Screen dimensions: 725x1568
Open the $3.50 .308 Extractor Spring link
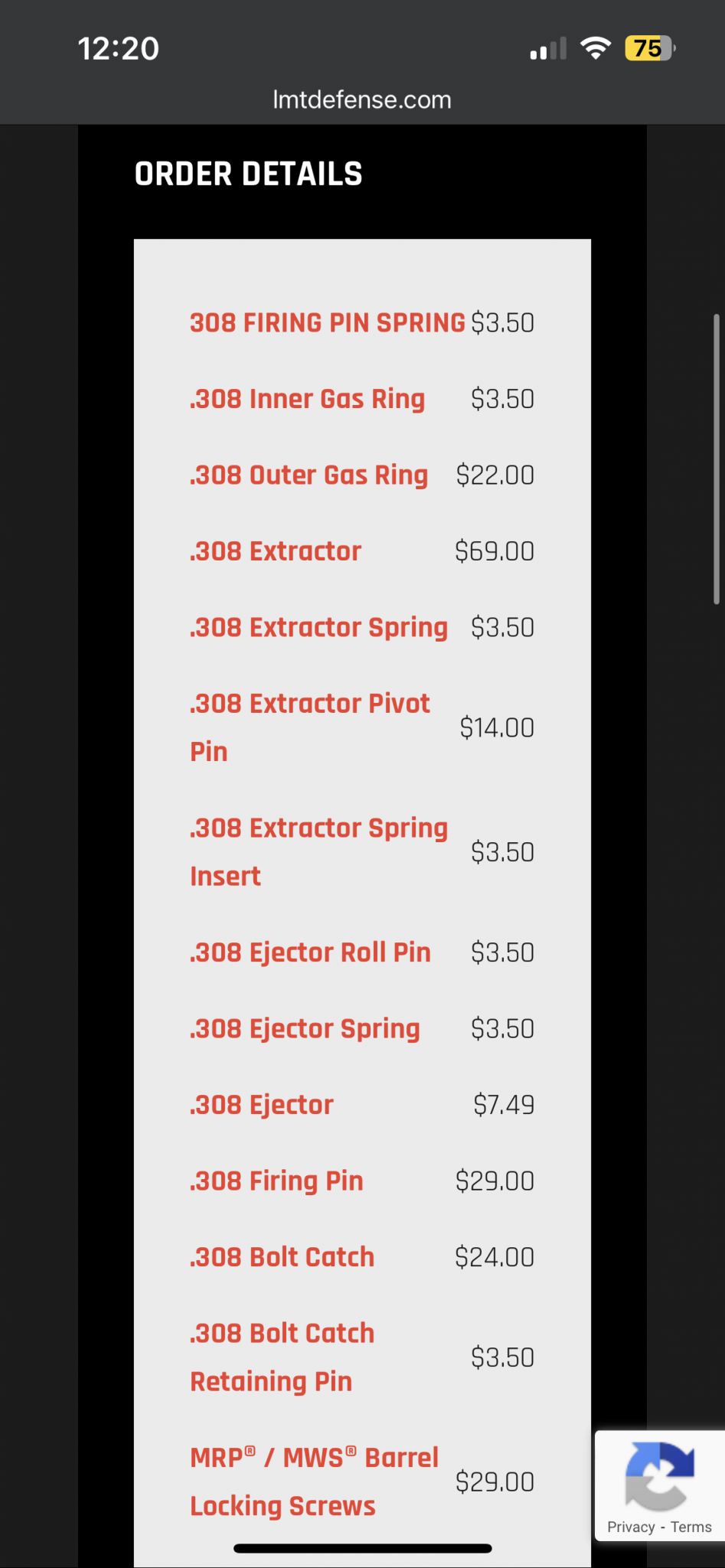coord(318,628)
